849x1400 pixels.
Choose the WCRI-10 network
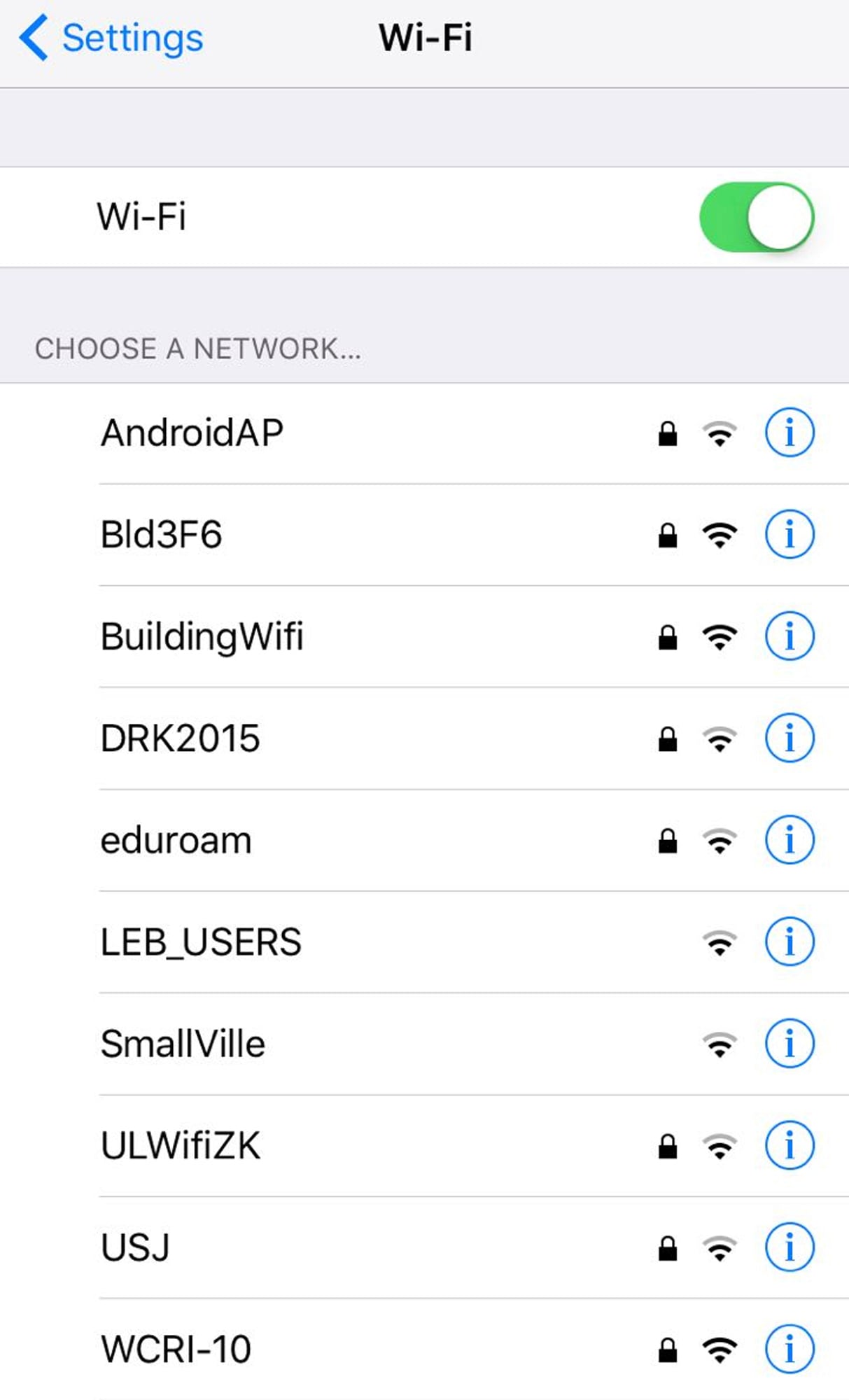coord(176,1350)
